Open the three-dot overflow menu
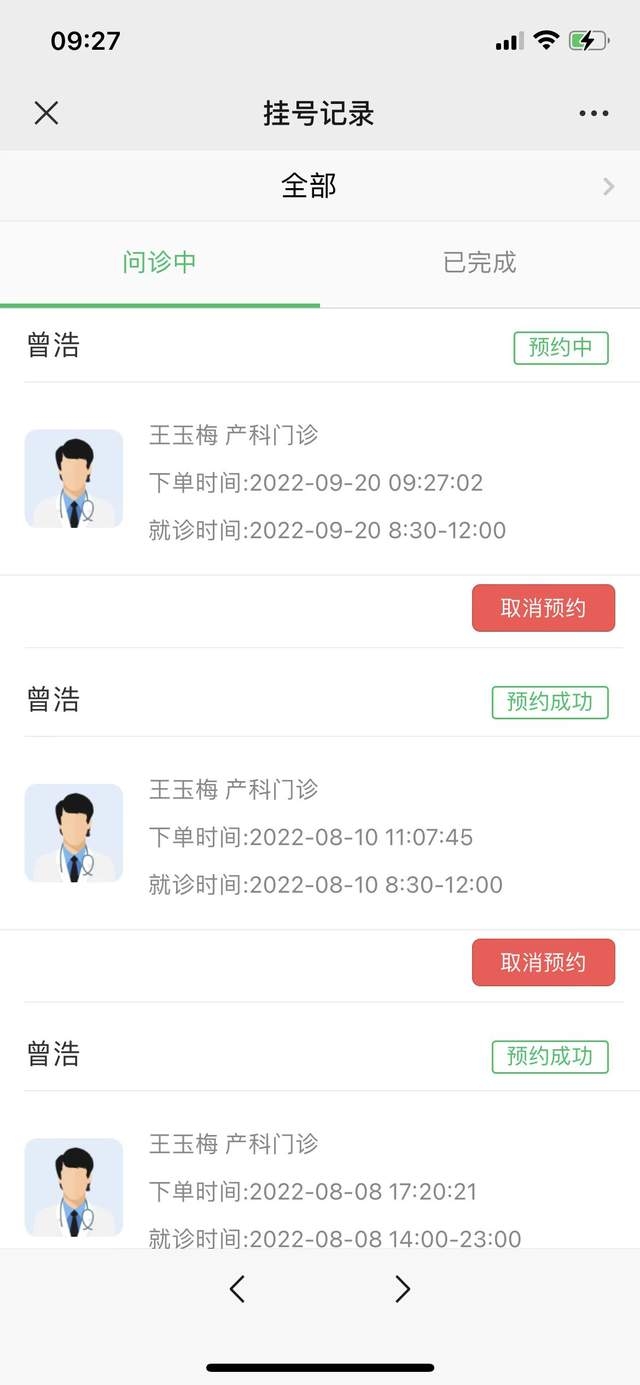 pos(593,113)
